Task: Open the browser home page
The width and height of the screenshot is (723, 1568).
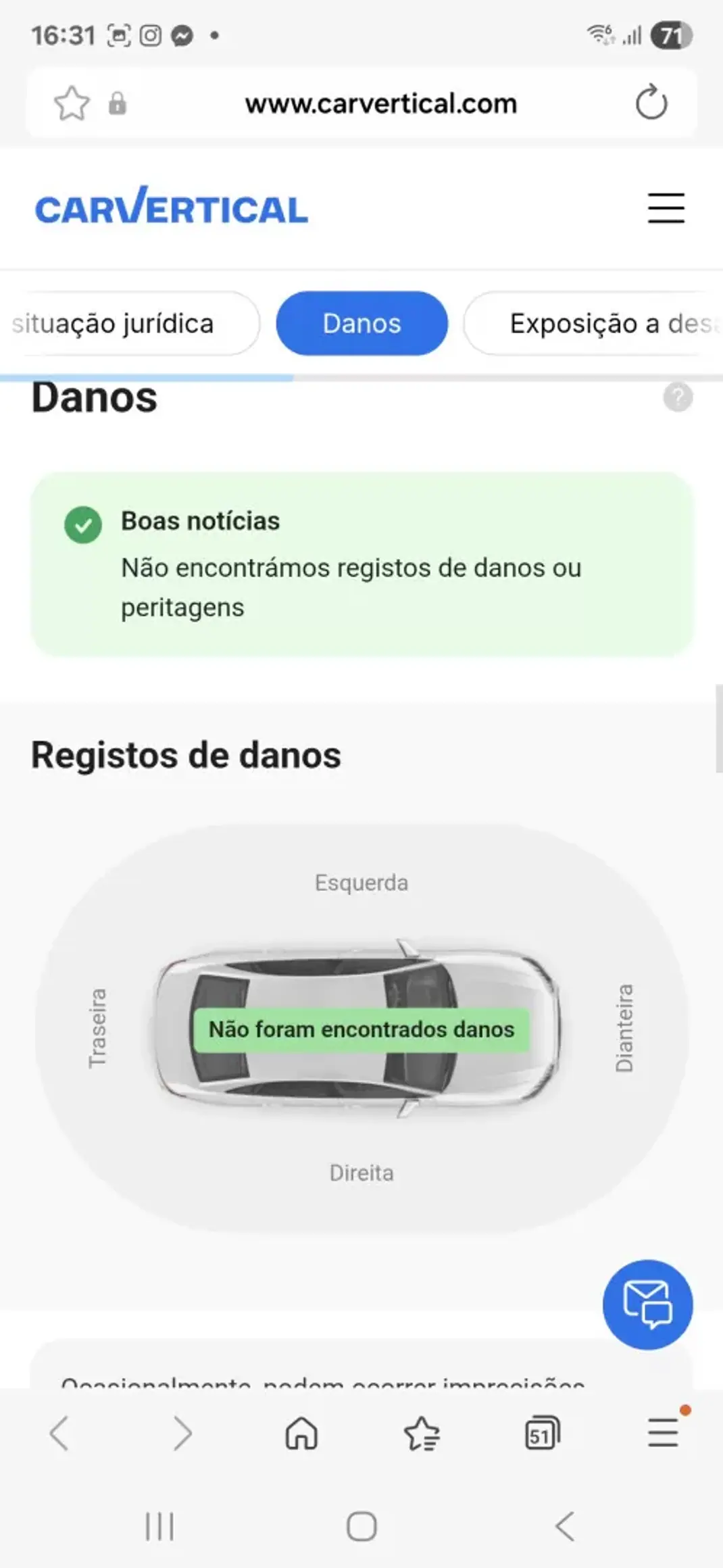Action: (301, 1433)
